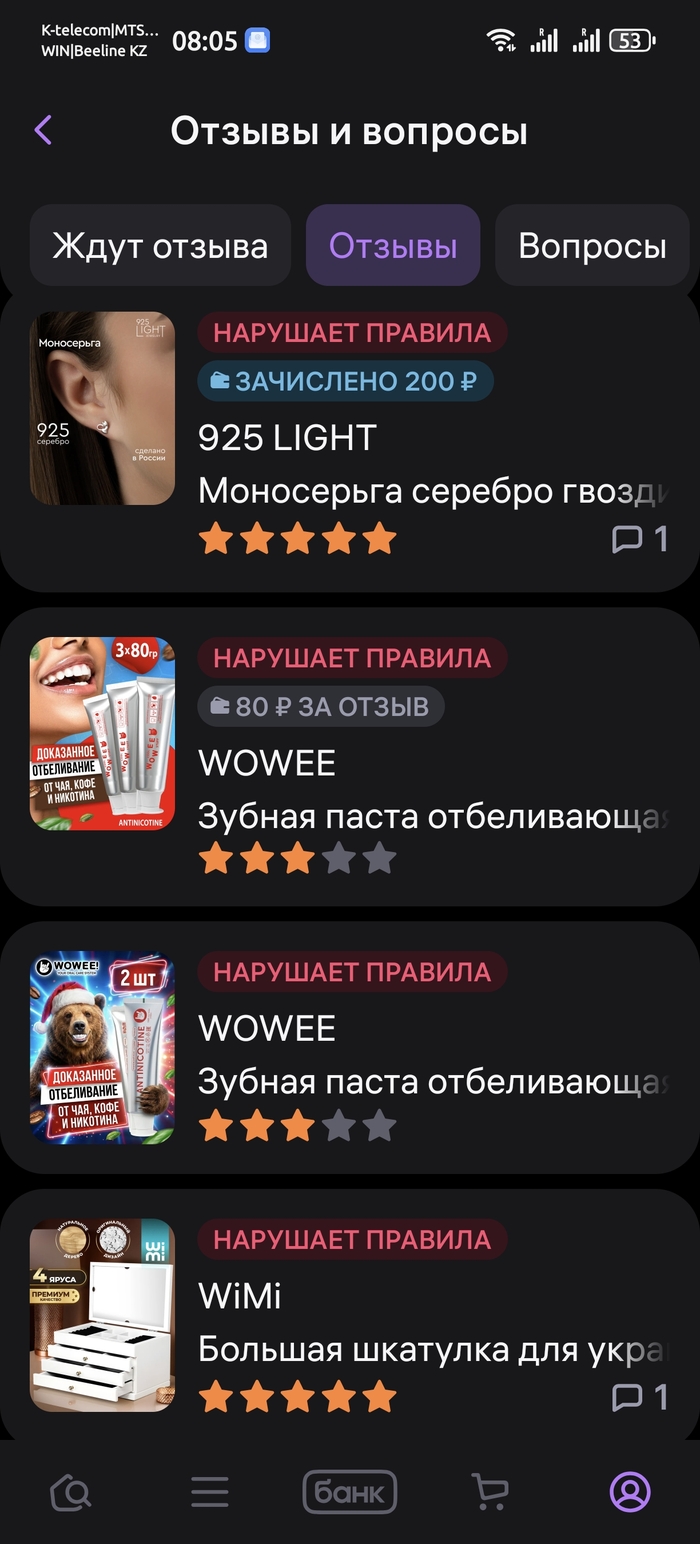Image resolution: width=700 pixels, height=1544 pixels.
Task: Open the profile tab
Action: (630, 1493)
